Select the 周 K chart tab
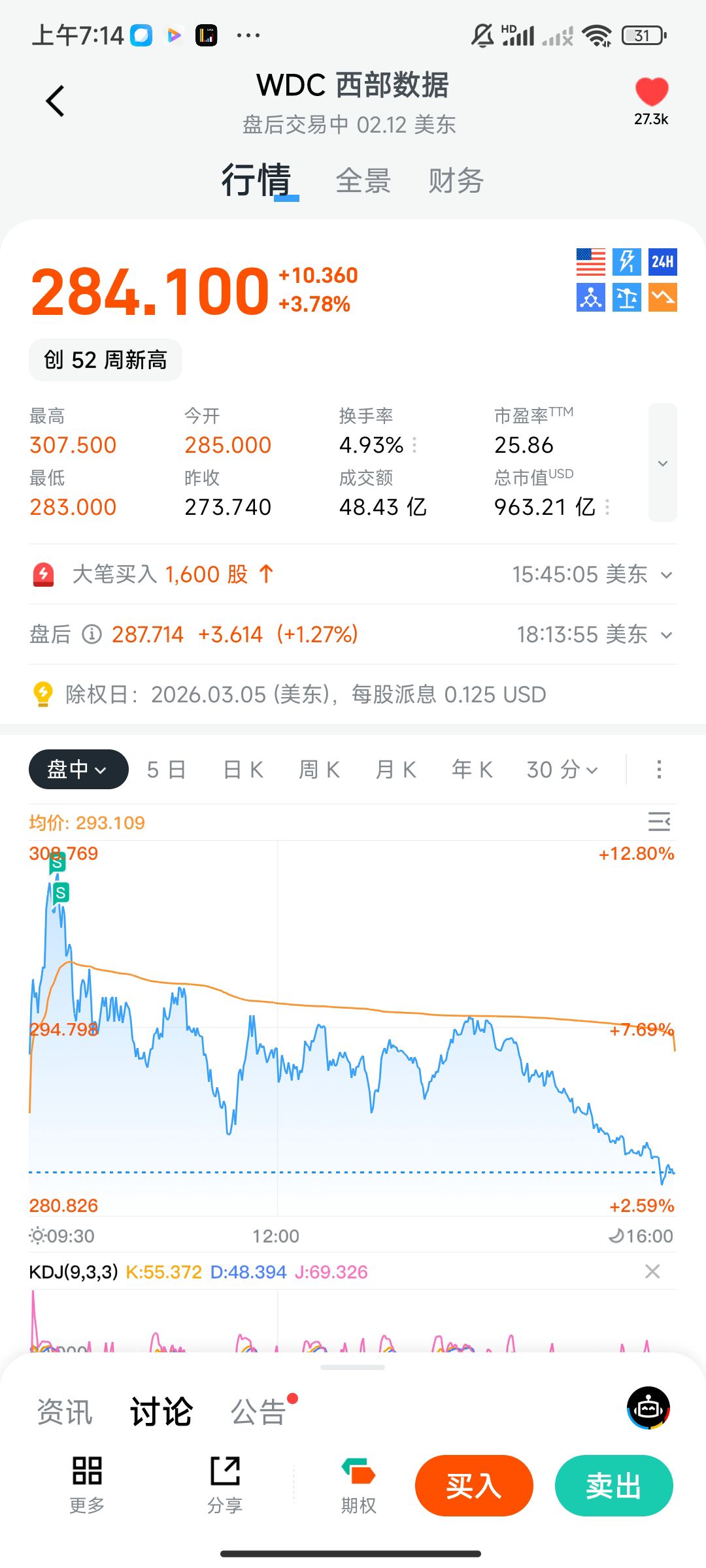The image size is (706, 1568). [320, 770]
